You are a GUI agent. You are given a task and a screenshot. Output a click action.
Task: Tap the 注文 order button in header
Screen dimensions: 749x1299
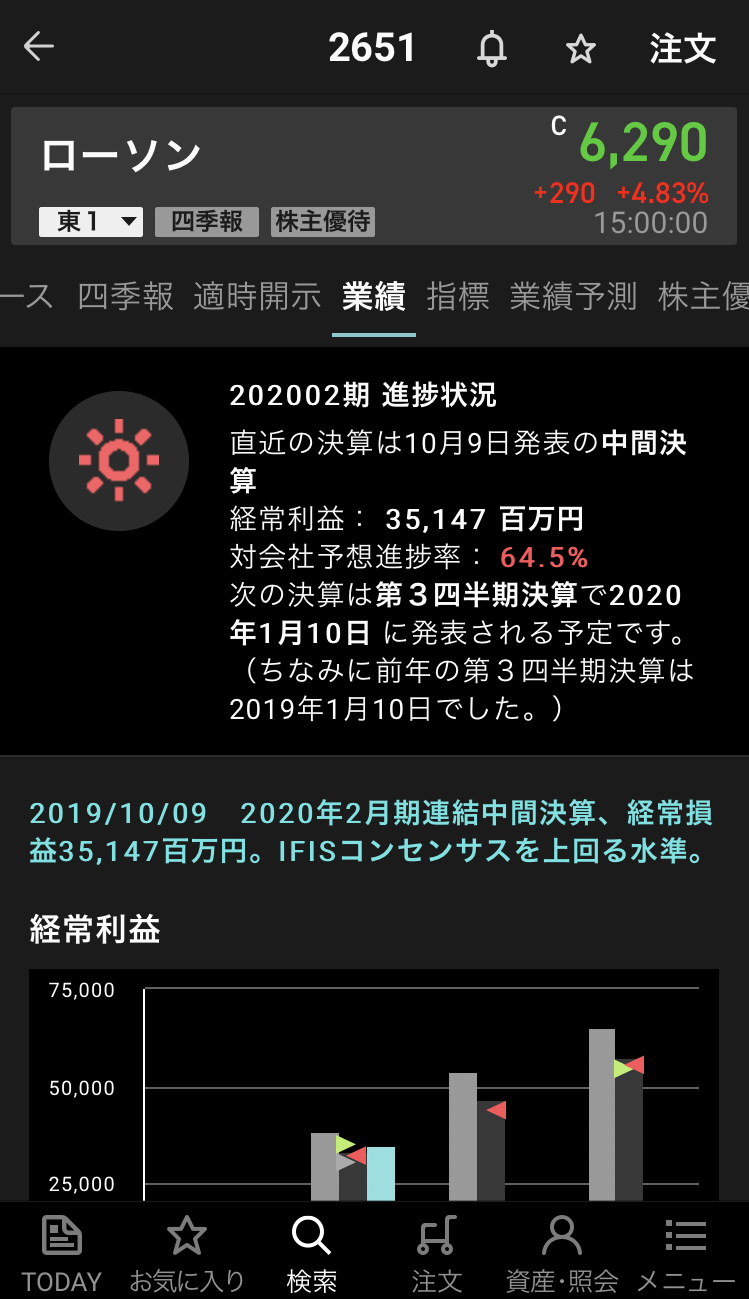click(x=683, y=48)
